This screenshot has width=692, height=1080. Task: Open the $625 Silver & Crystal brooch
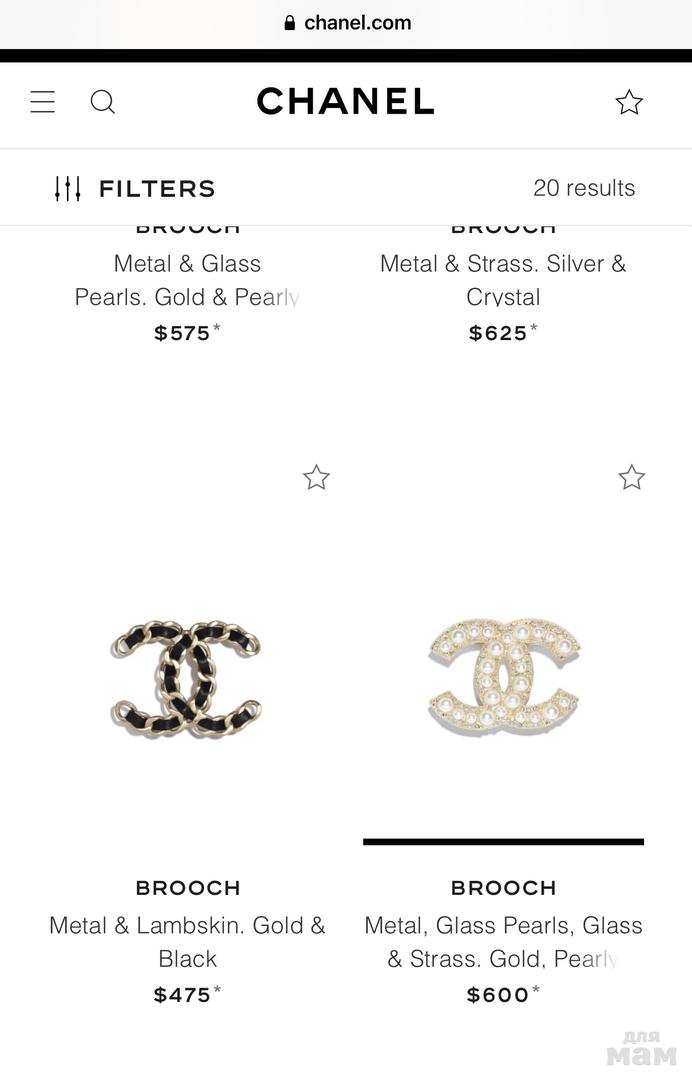click(x=503, y=281)
